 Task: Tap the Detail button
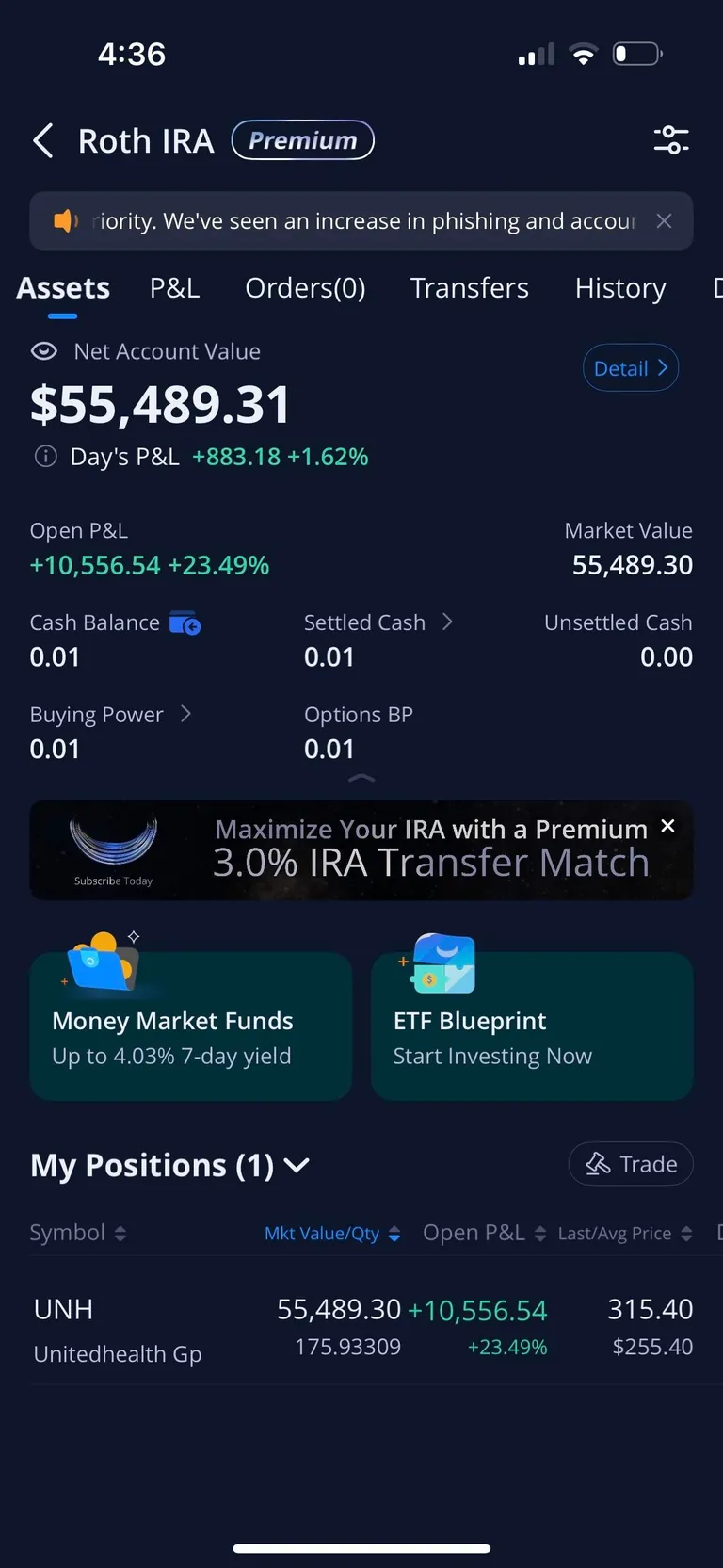point(630,367)
